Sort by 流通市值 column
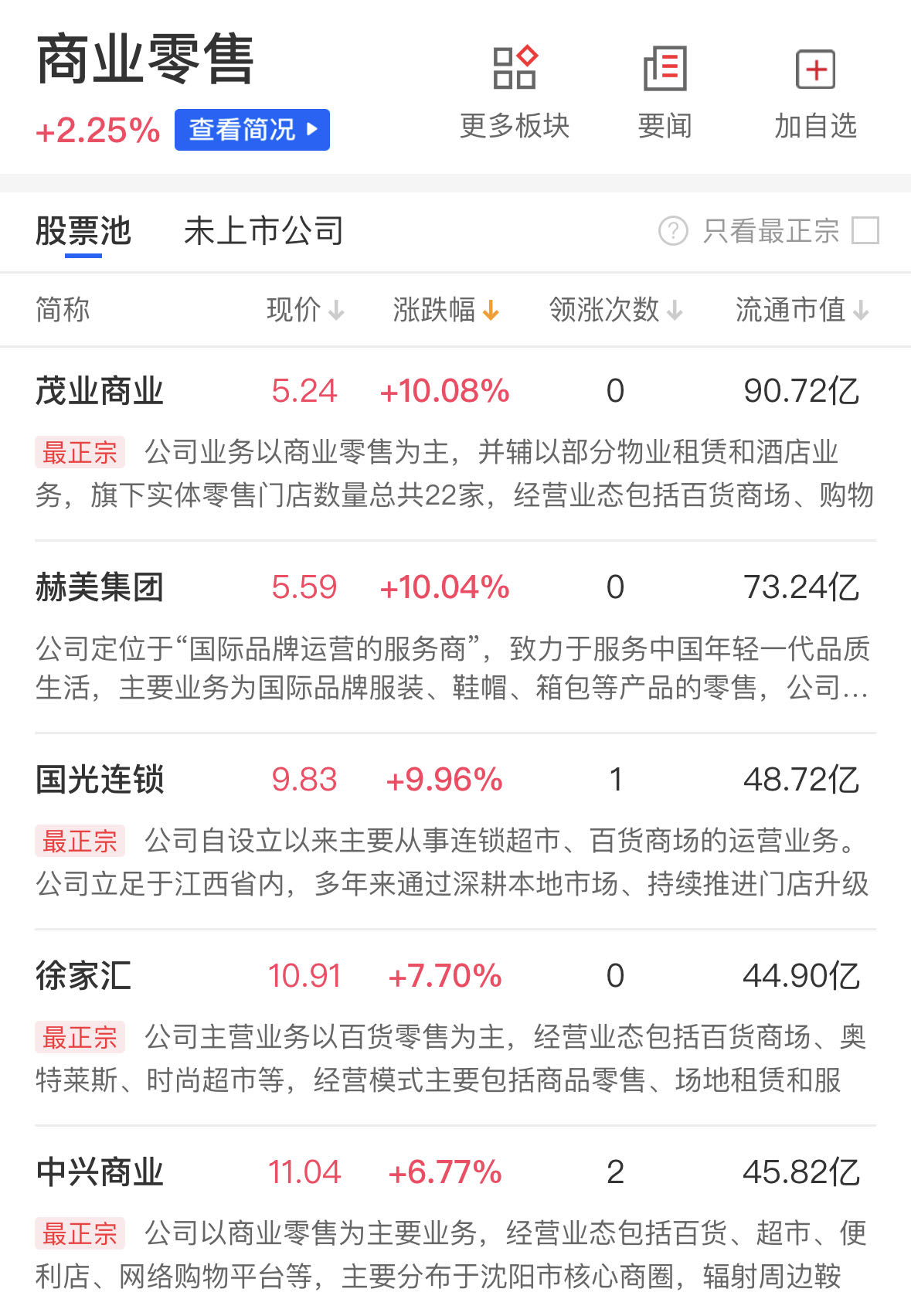This screenshot has height=1316, width=911. 801,310
